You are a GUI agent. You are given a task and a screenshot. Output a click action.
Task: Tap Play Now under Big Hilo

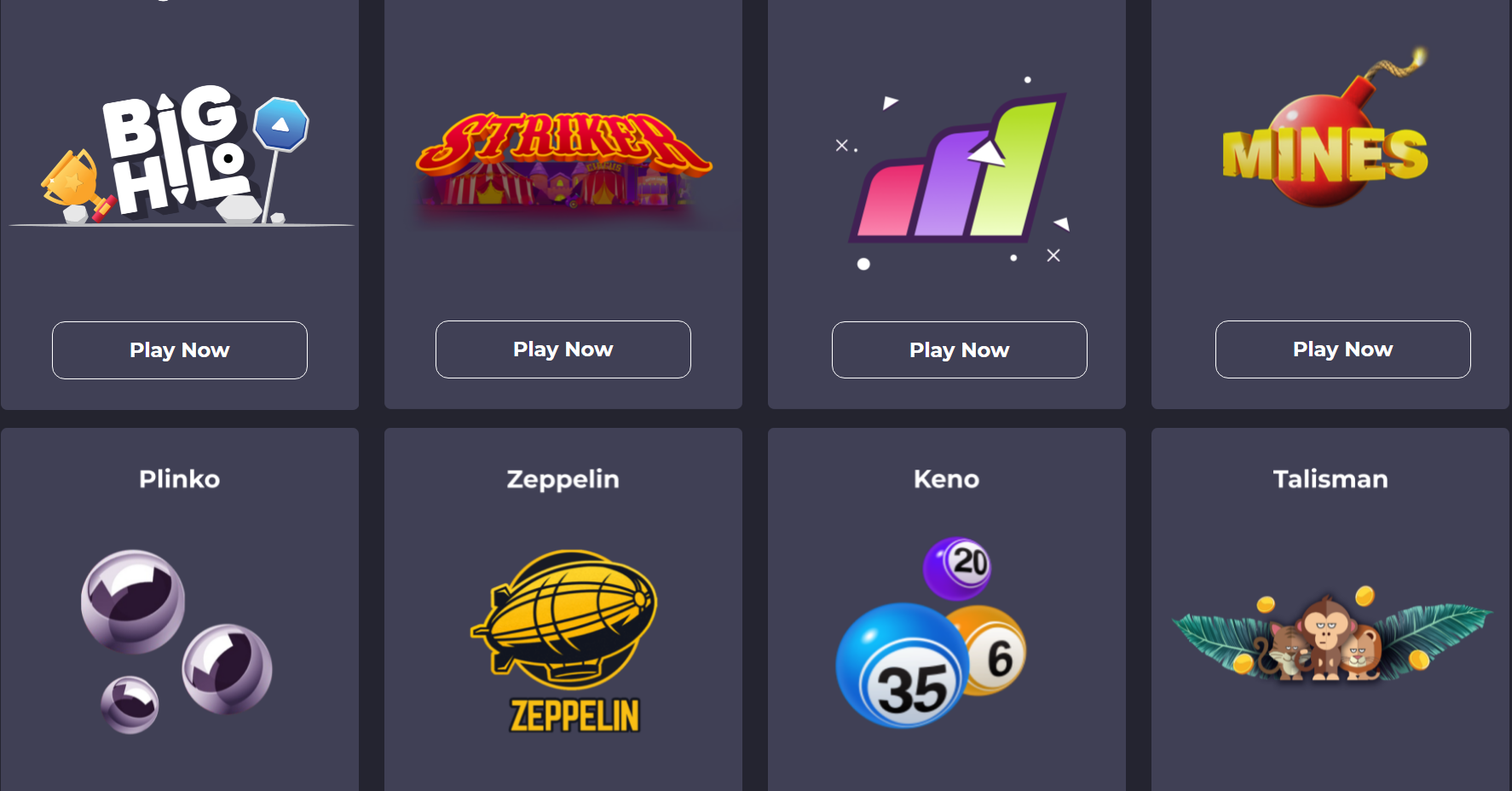click(180, 350)
